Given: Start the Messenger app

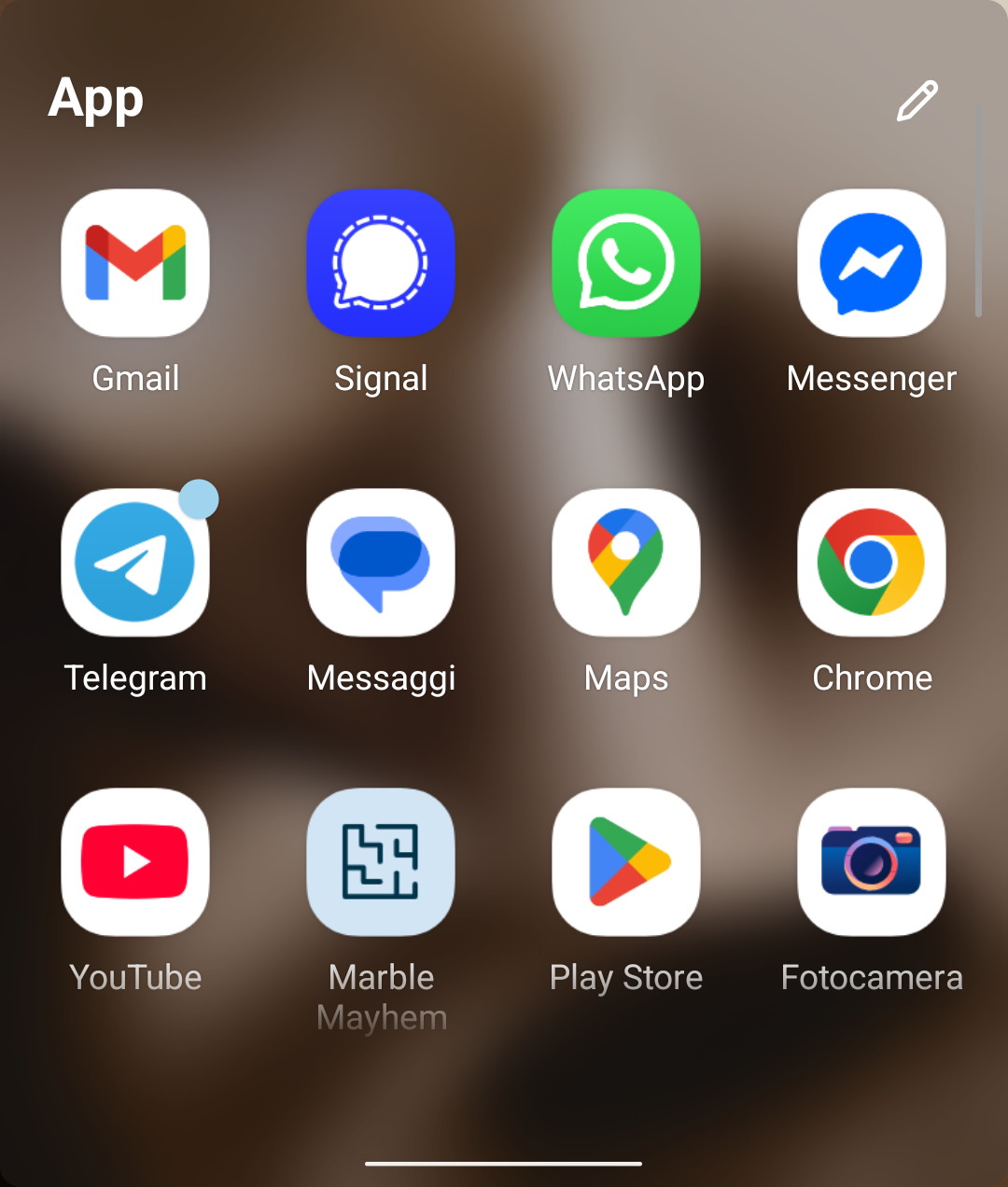Looking at the screenshot, I should 872,263.
